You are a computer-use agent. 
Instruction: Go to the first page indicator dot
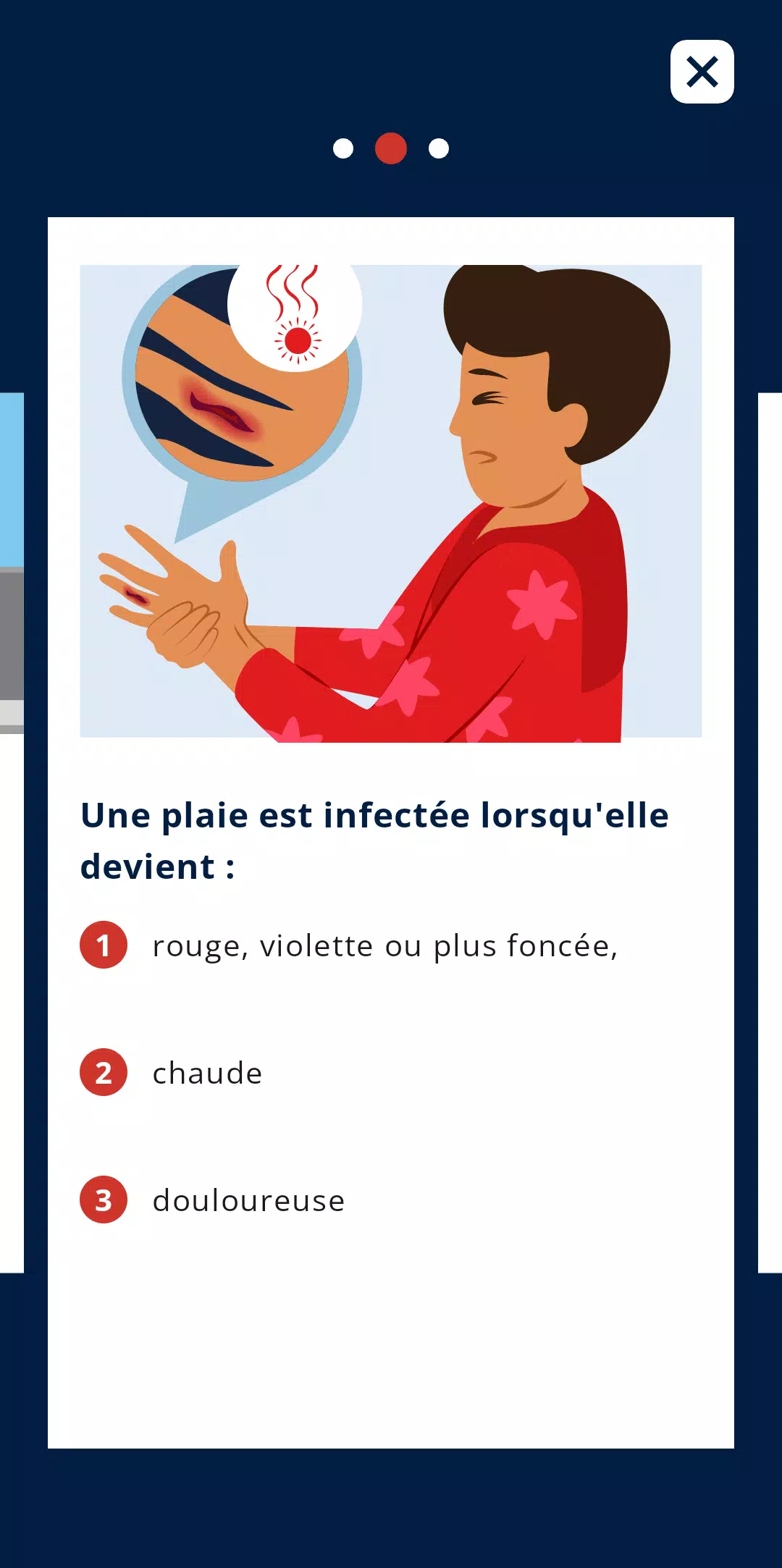343,148
